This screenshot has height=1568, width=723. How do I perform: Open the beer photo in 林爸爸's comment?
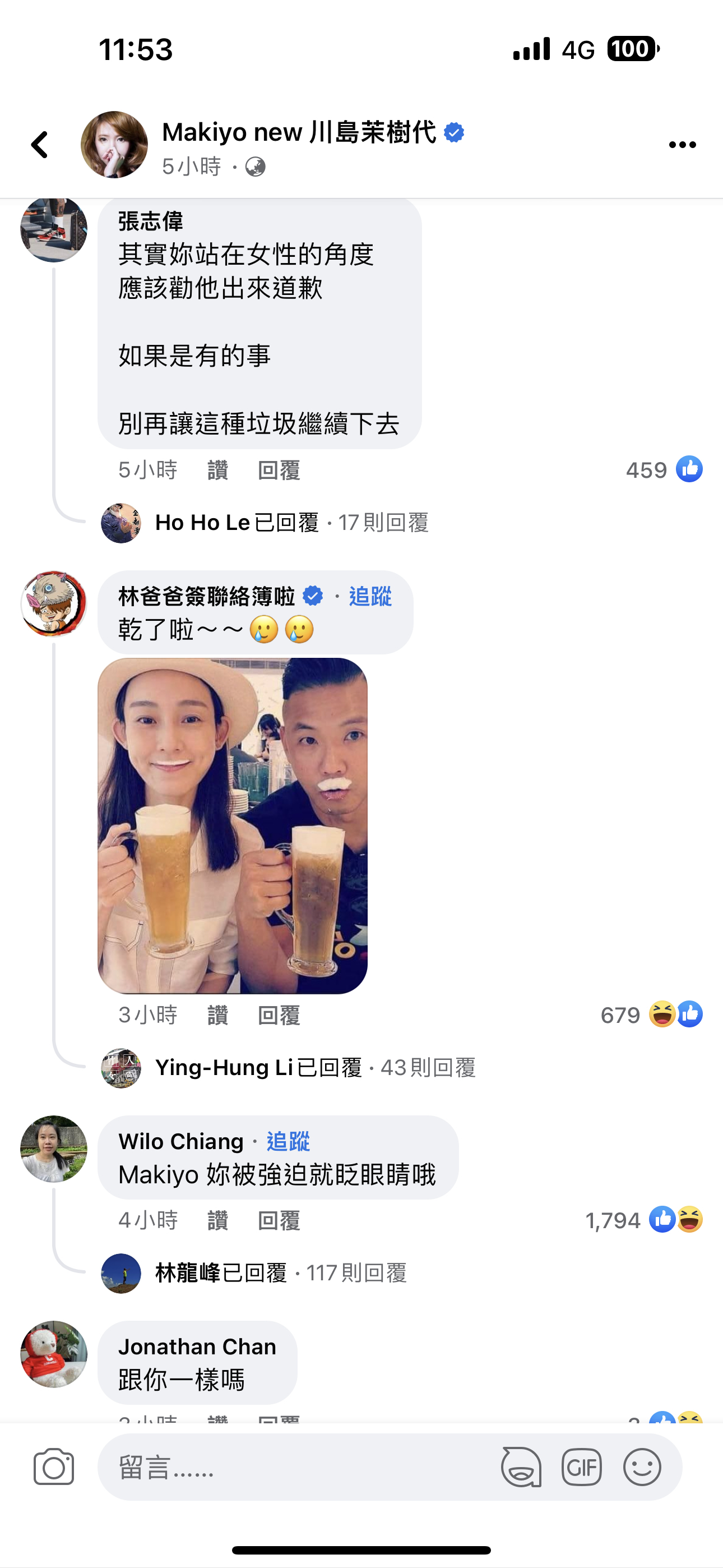pos(233,825)
